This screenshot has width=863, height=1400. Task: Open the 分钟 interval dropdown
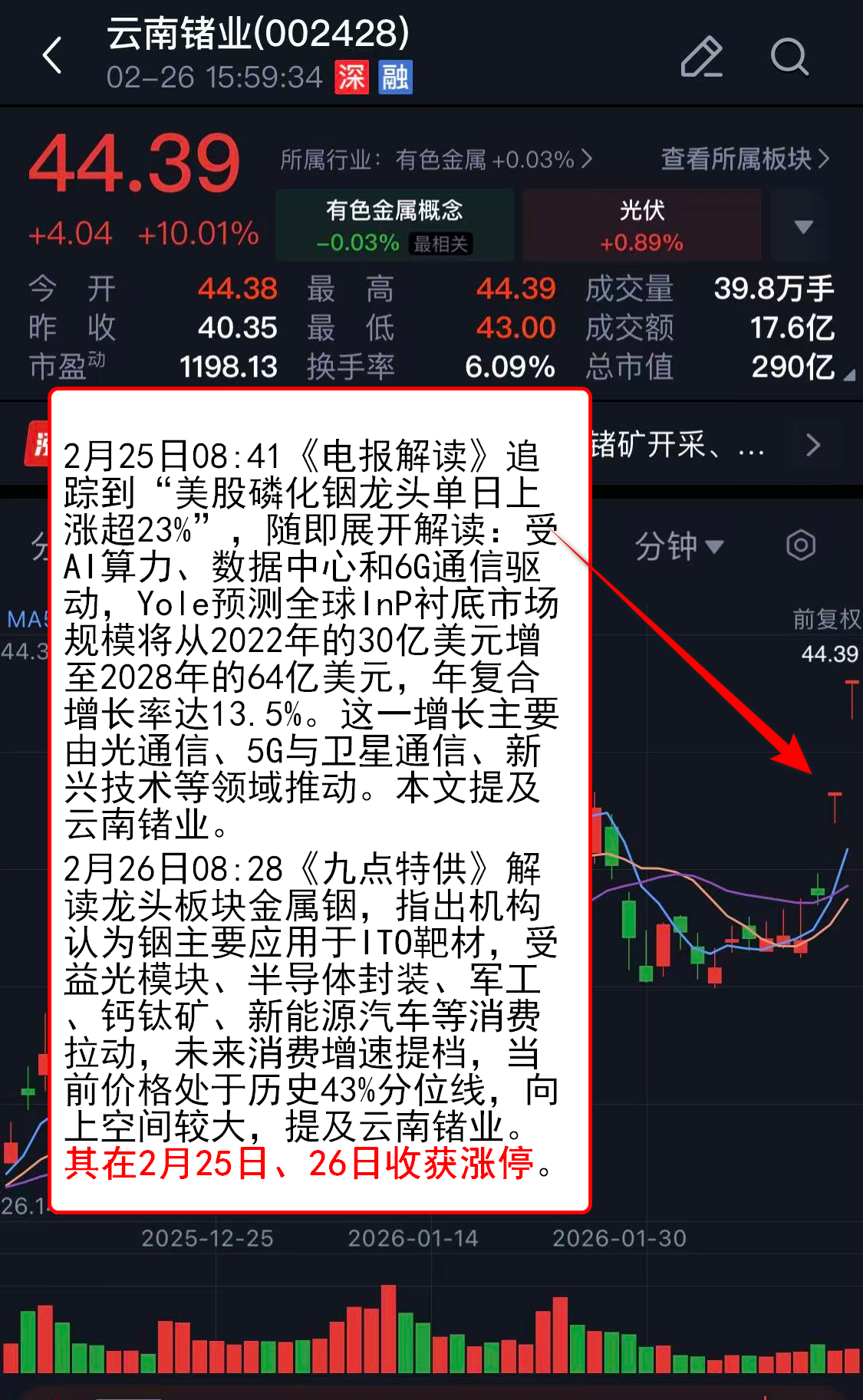pos(678,546)
